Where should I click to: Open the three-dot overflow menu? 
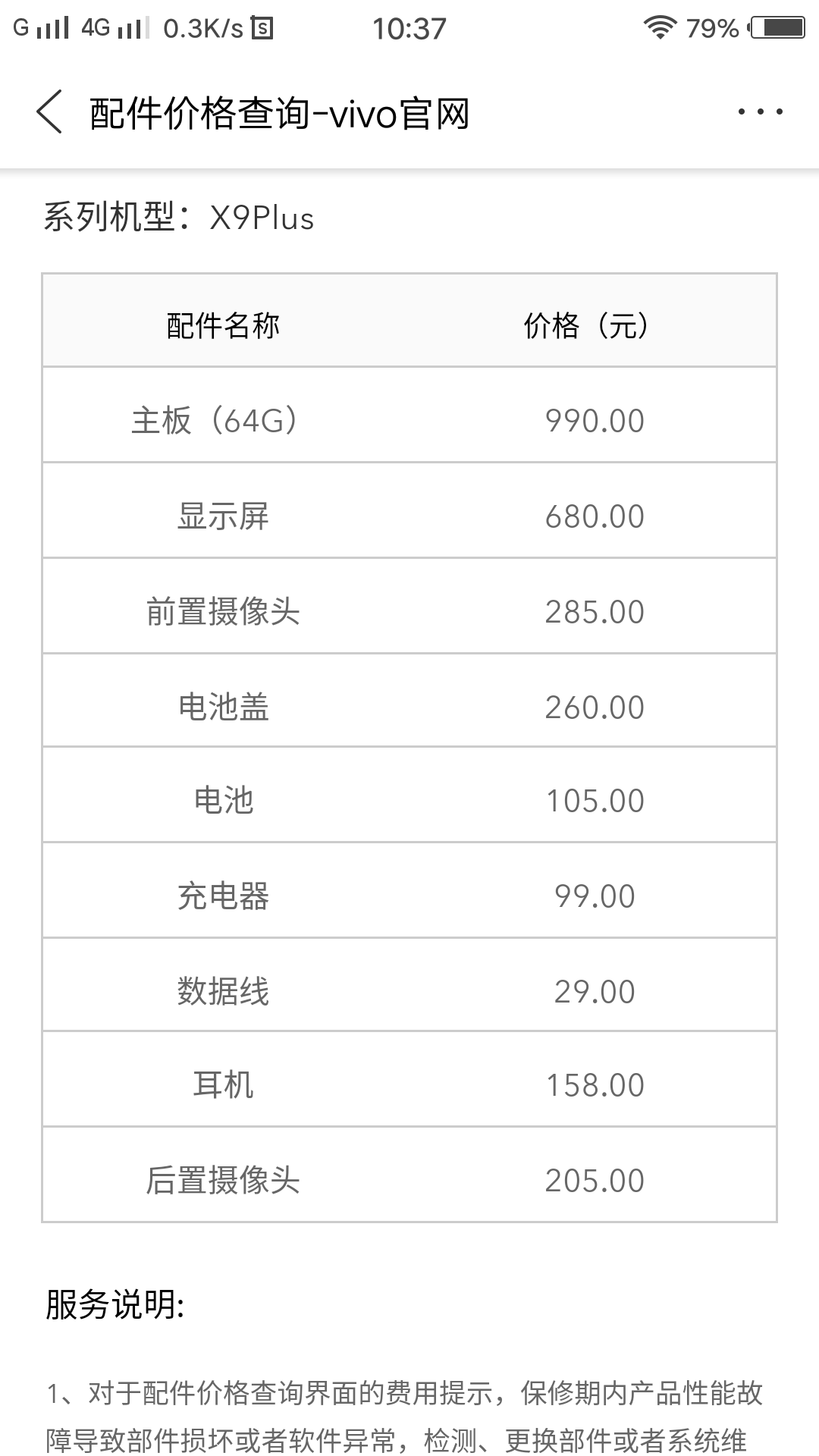click(x=760, y=112)
